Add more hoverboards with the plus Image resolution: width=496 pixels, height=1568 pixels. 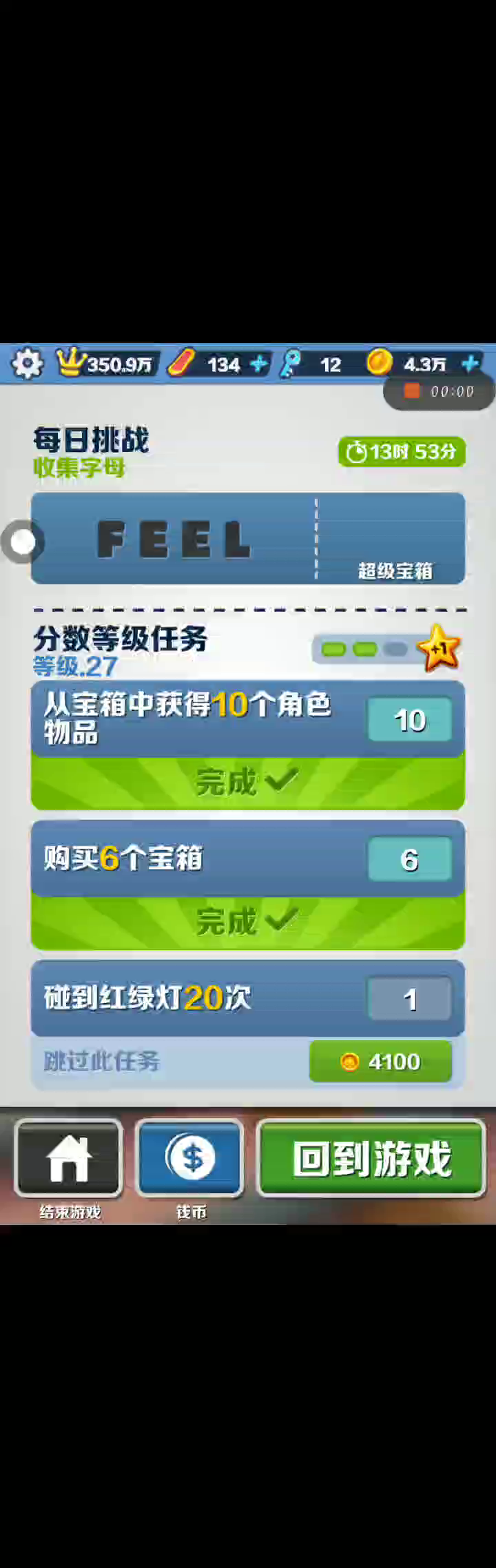click(259, 363)
